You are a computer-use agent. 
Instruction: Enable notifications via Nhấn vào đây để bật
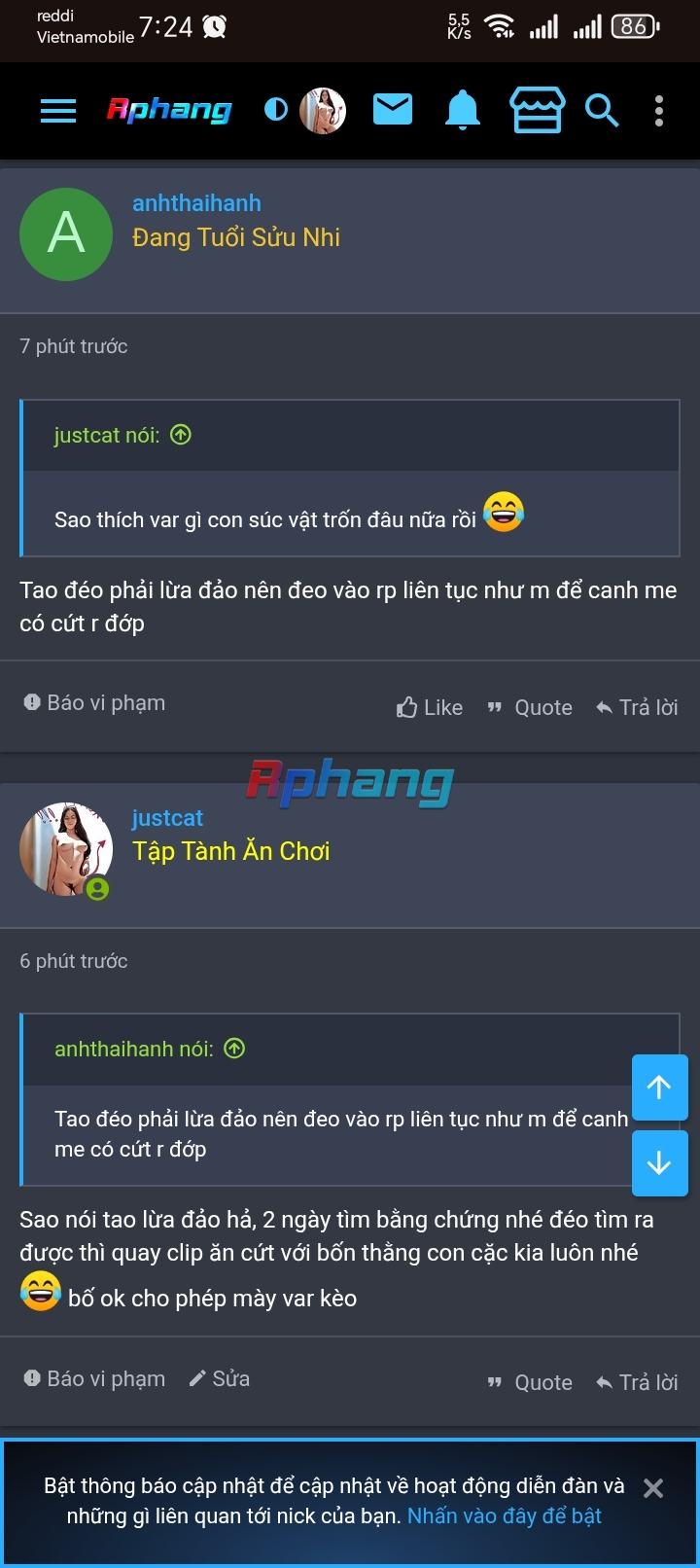pyautogui.click(x=505, y=1515)
